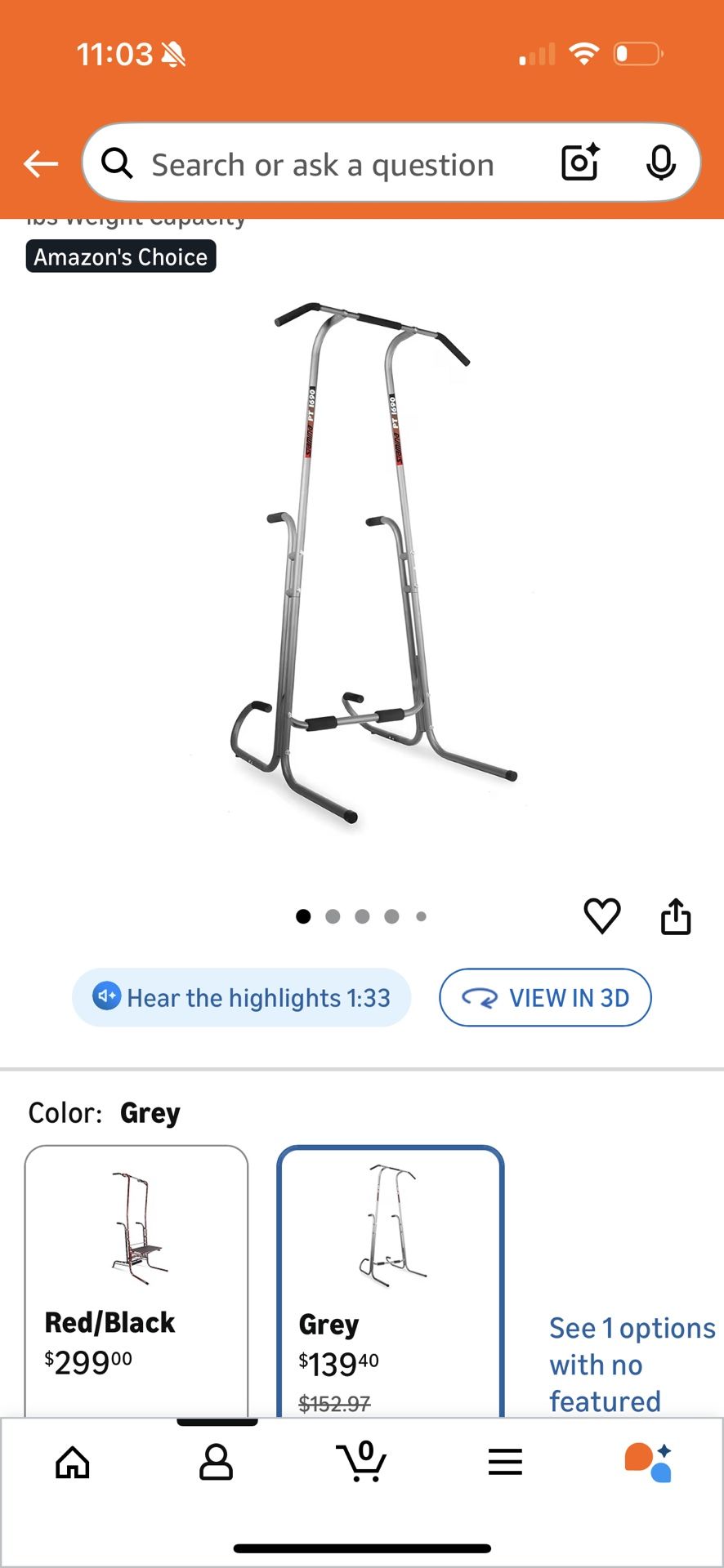Open VIEW IN 3D
Viewport: 724px width, 1568px height.
coord(545,997)
